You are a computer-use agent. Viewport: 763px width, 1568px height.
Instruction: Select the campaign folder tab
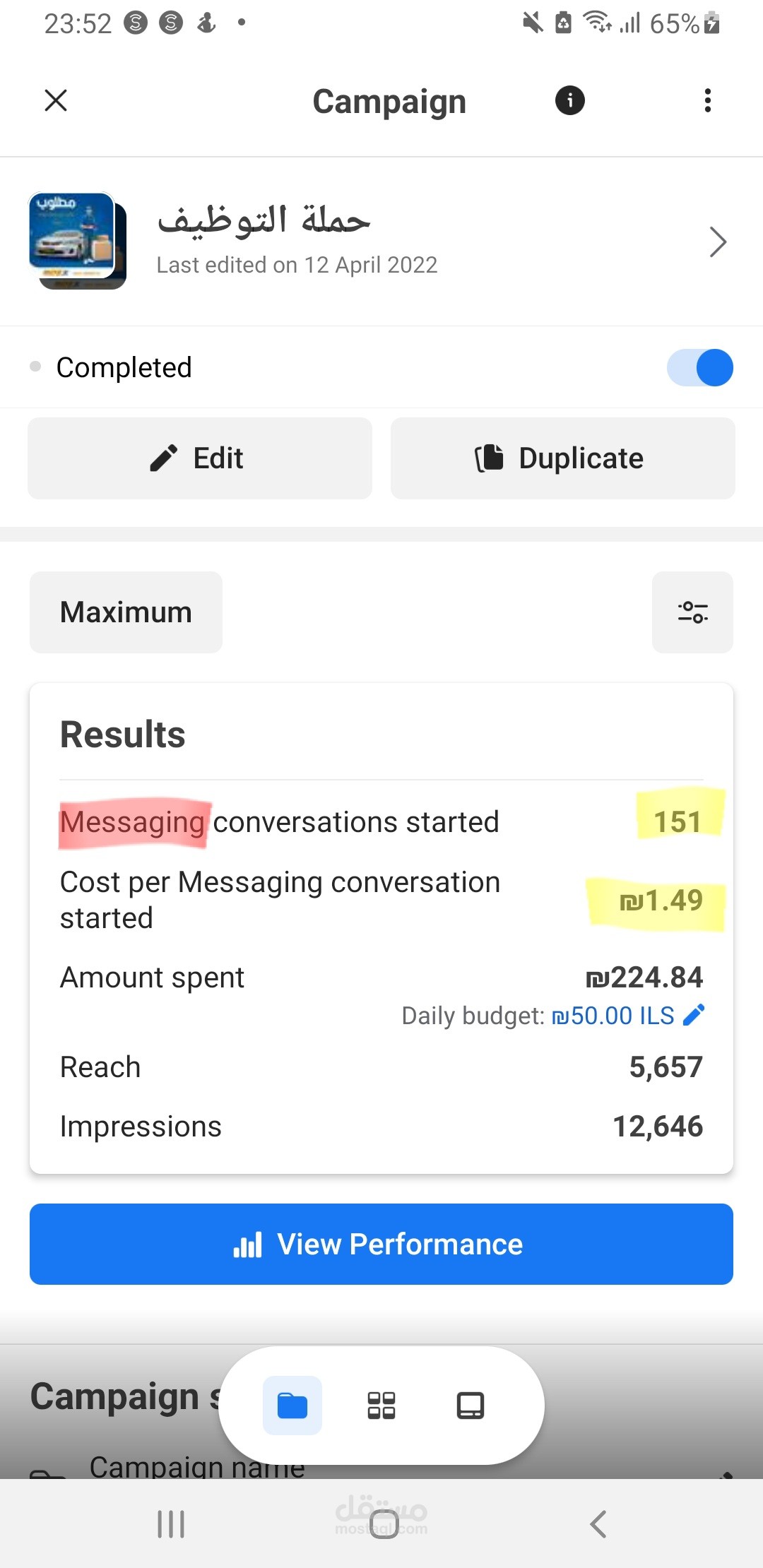click(x=292, y=1406)
